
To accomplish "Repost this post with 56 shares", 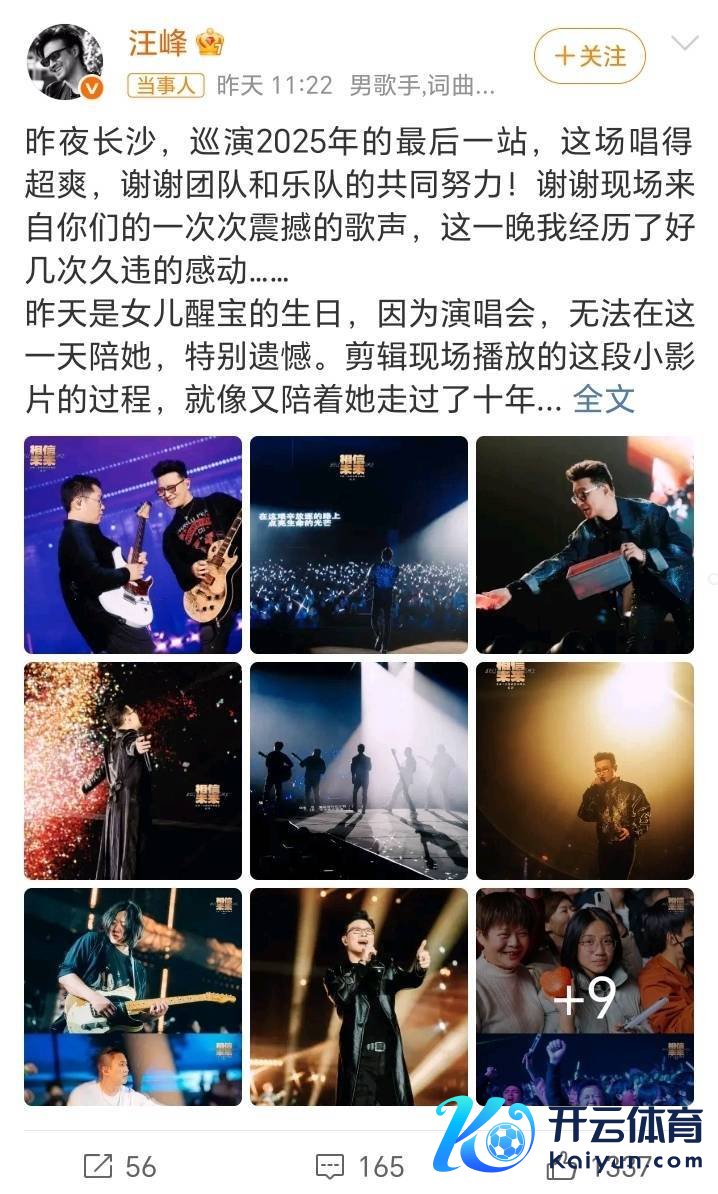I will click(x=120, y=1165).
